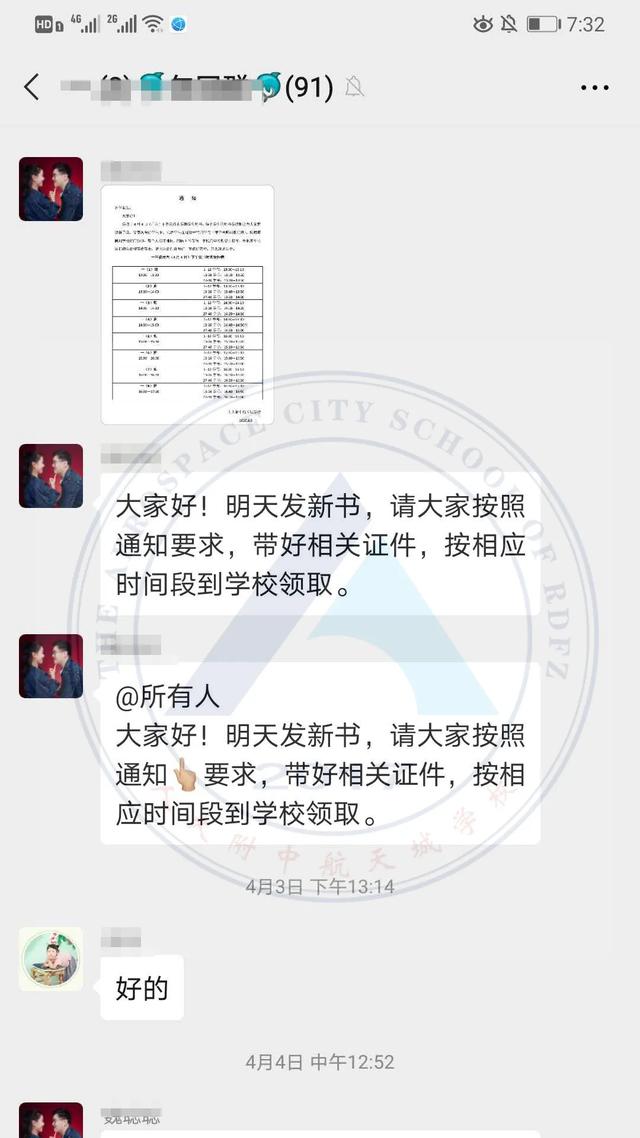Open the notice document image message
Screen dimensions: 640x1138
pos(187,304)
